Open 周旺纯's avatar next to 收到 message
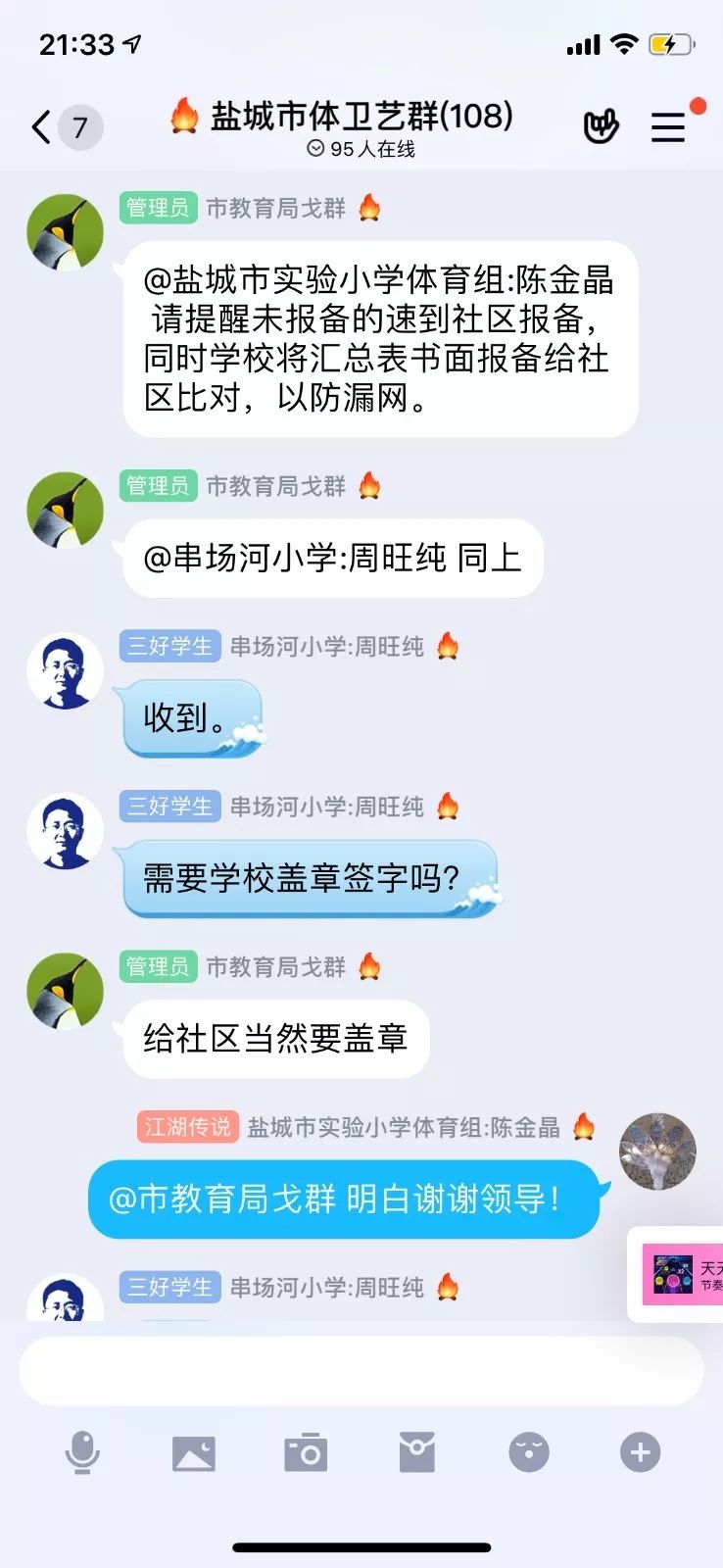The image size is (723, 1568). click(x=65, y=671)
